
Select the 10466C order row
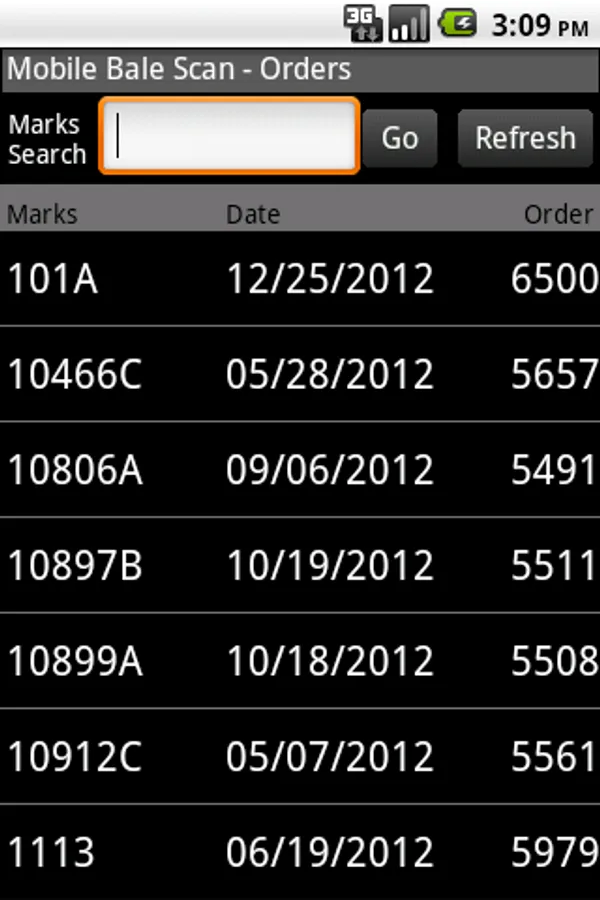tap(300, 374)
